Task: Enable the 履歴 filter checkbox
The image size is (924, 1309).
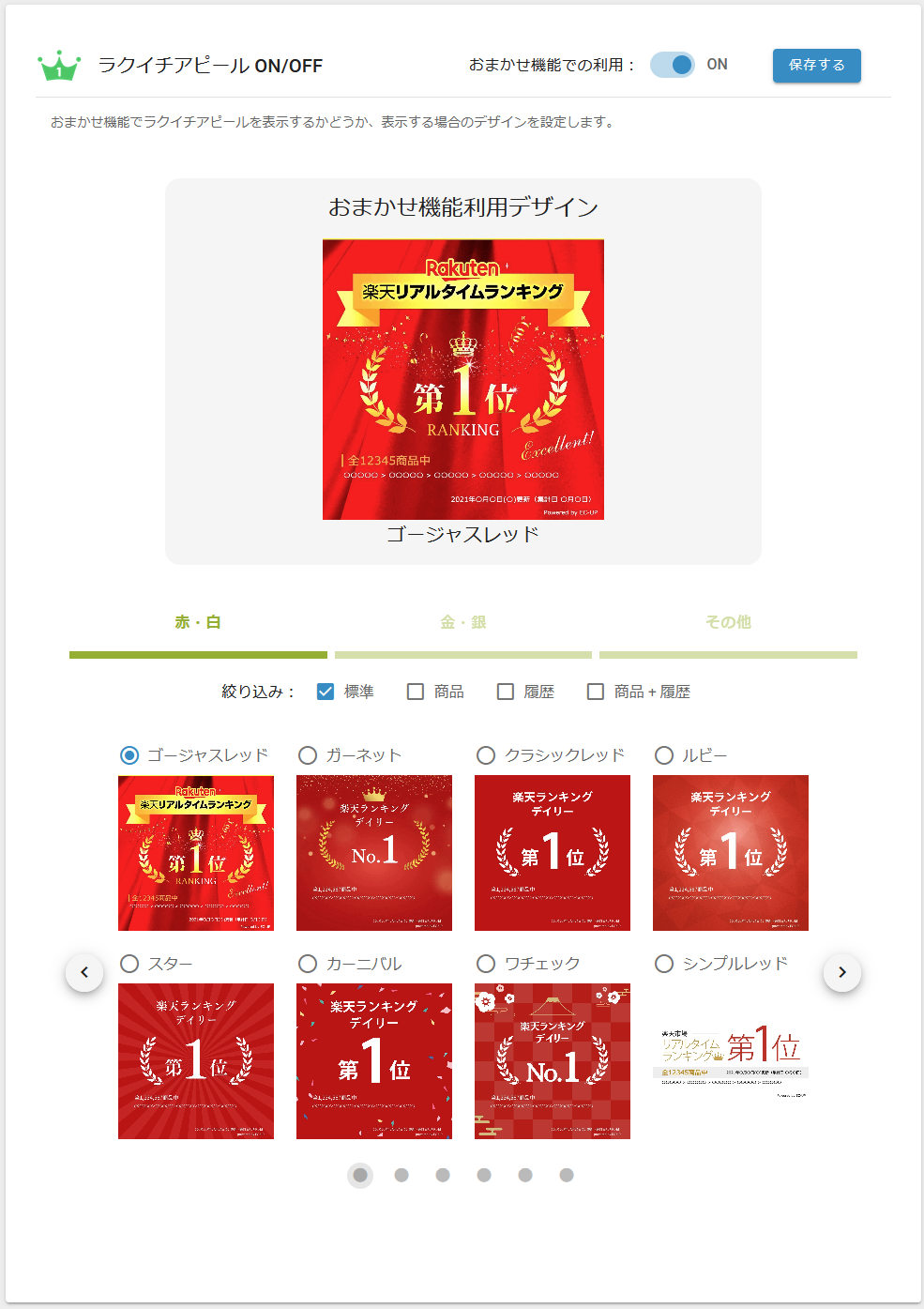Action: click(506, 692)
